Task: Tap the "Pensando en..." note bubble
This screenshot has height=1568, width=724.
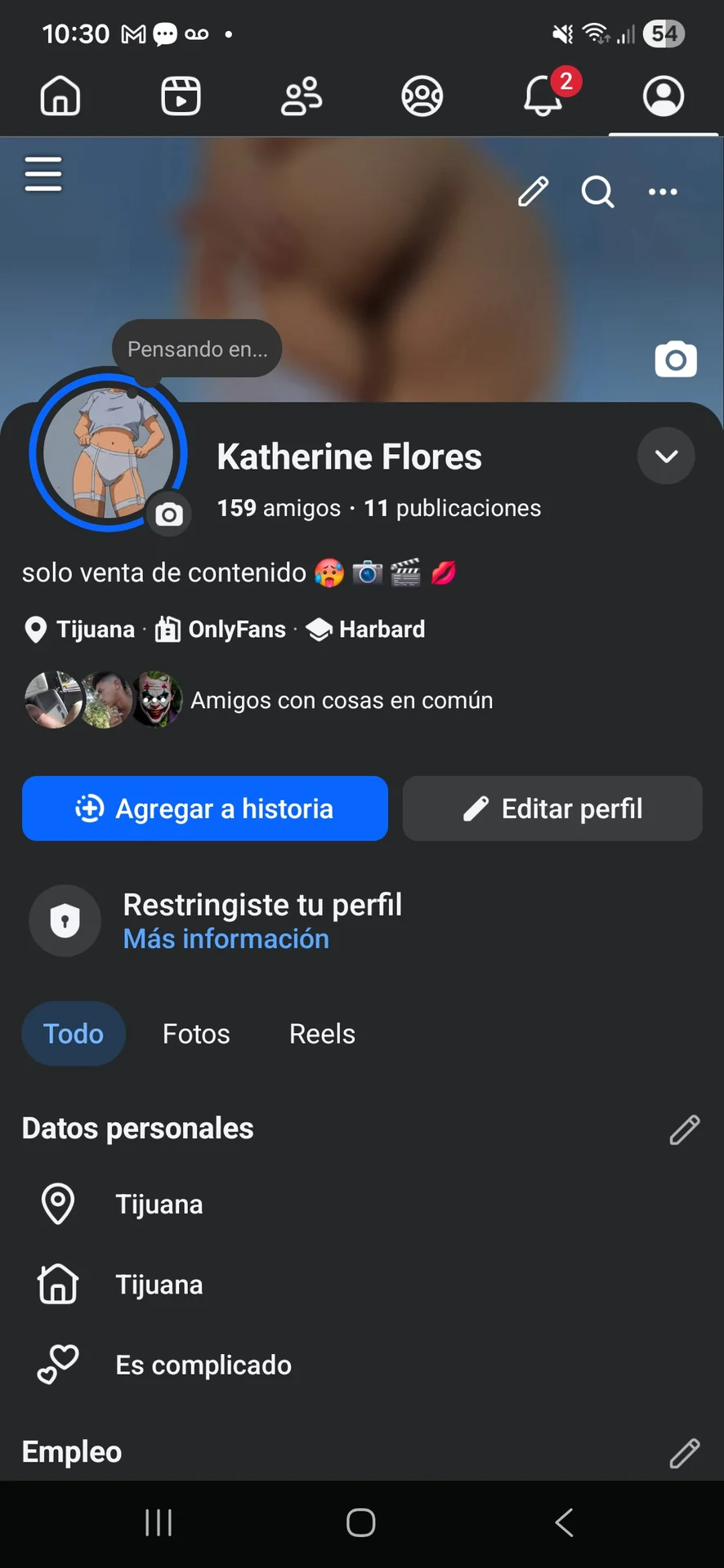Action: coord(197,349)
